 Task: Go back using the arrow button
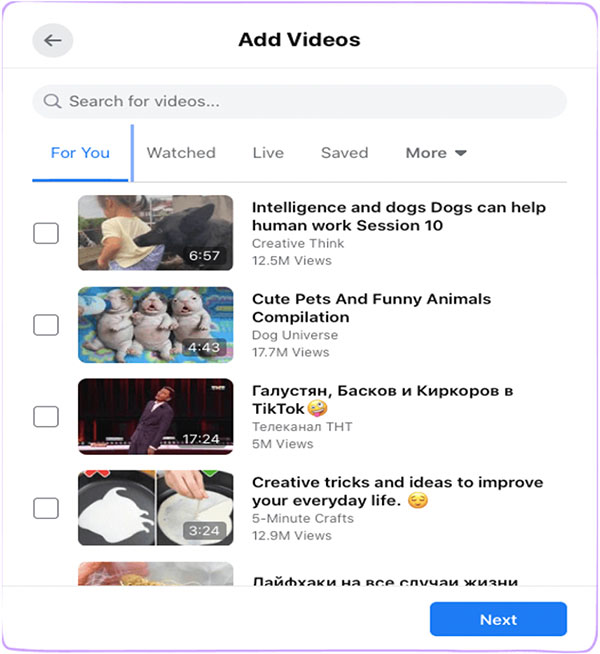click(x=53, y=41)
